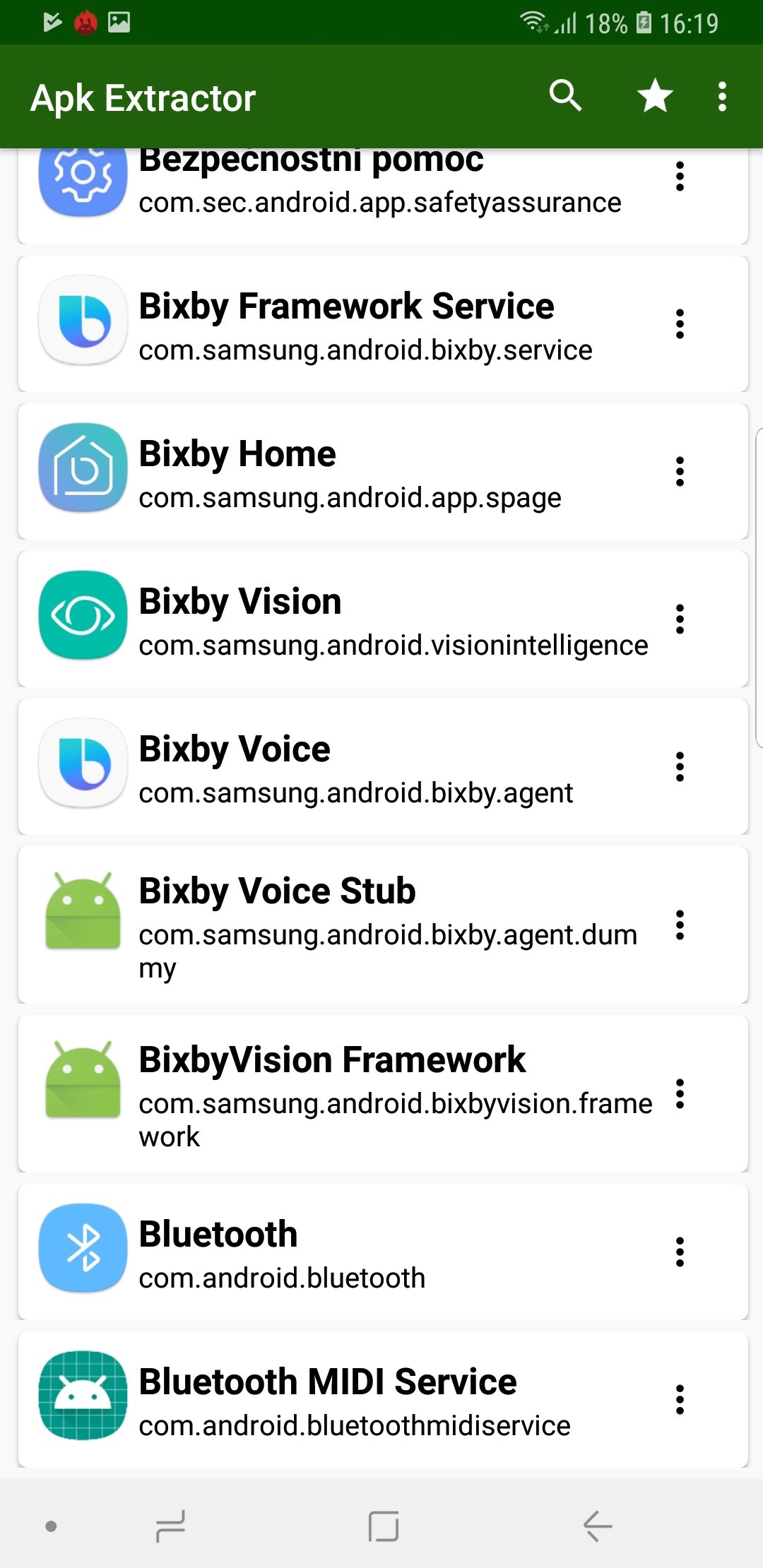Select the BixbyVision Framework entry
The width and height of the screenshot is (763, 1568).
[383, 1094]
